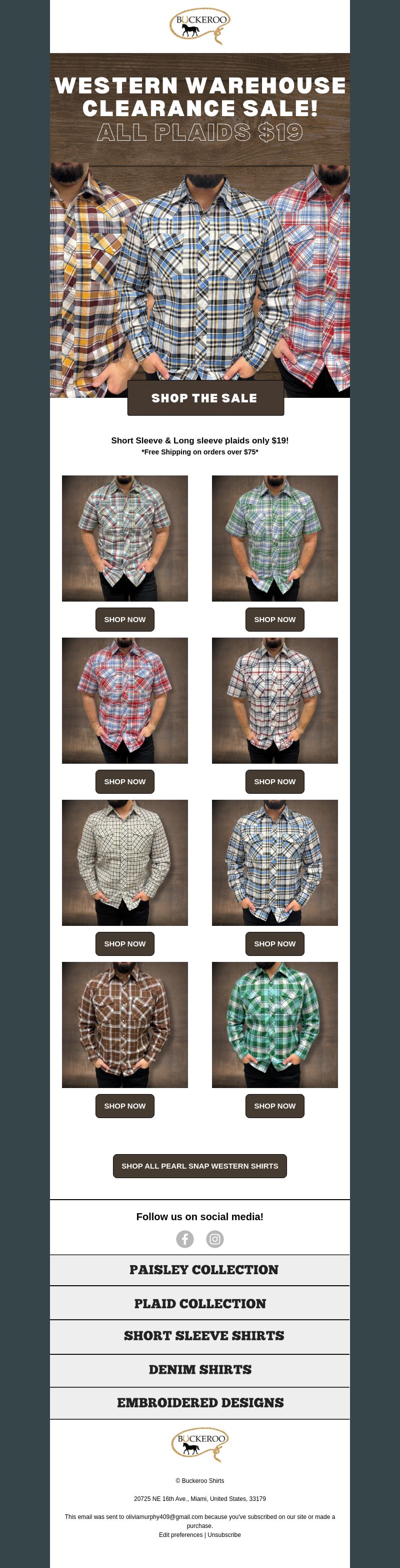
Task: Shop Now under the brown long-sleeve plaid
Action: [x=124, y=1106]
